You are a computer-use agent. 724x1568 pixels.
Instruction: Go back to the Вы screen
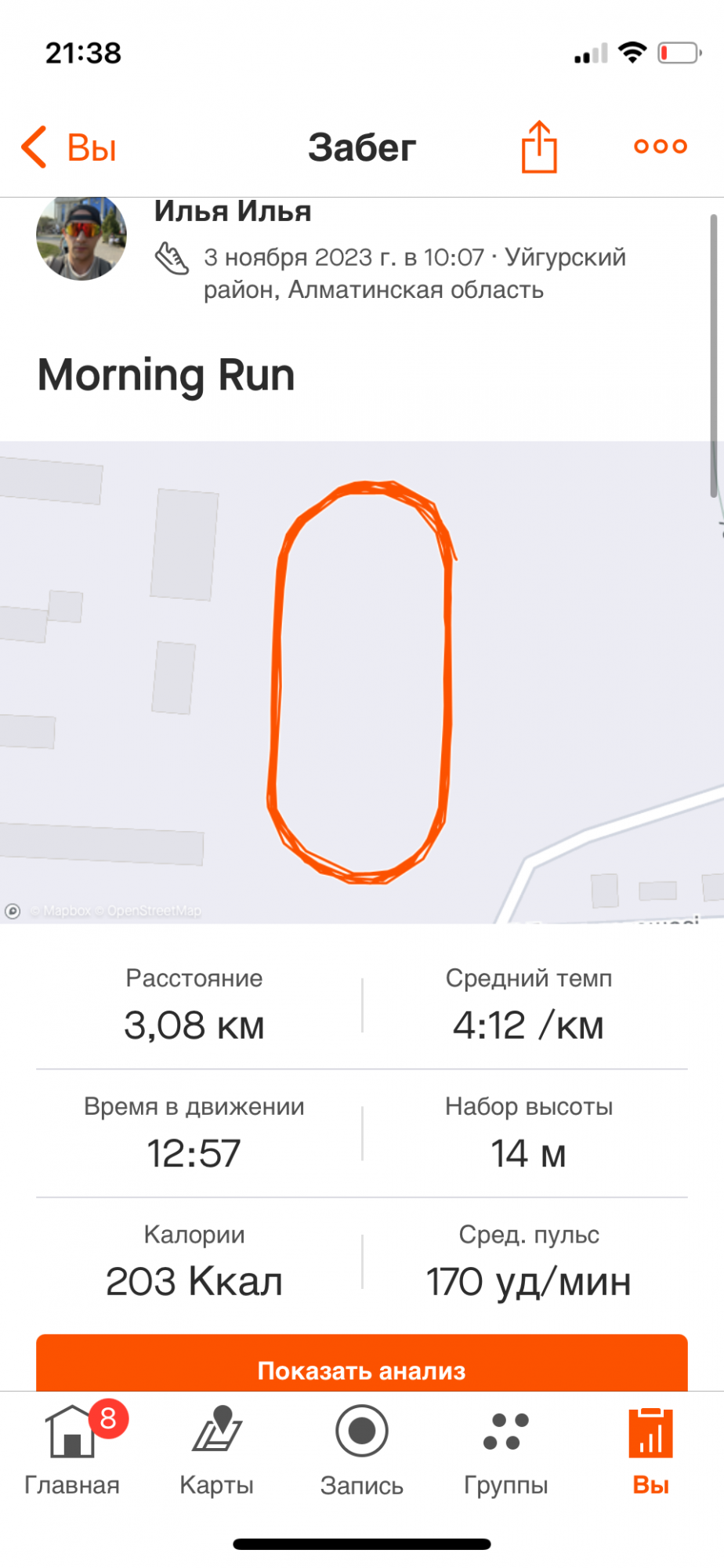pyautogui.click(x=69, y=147)
